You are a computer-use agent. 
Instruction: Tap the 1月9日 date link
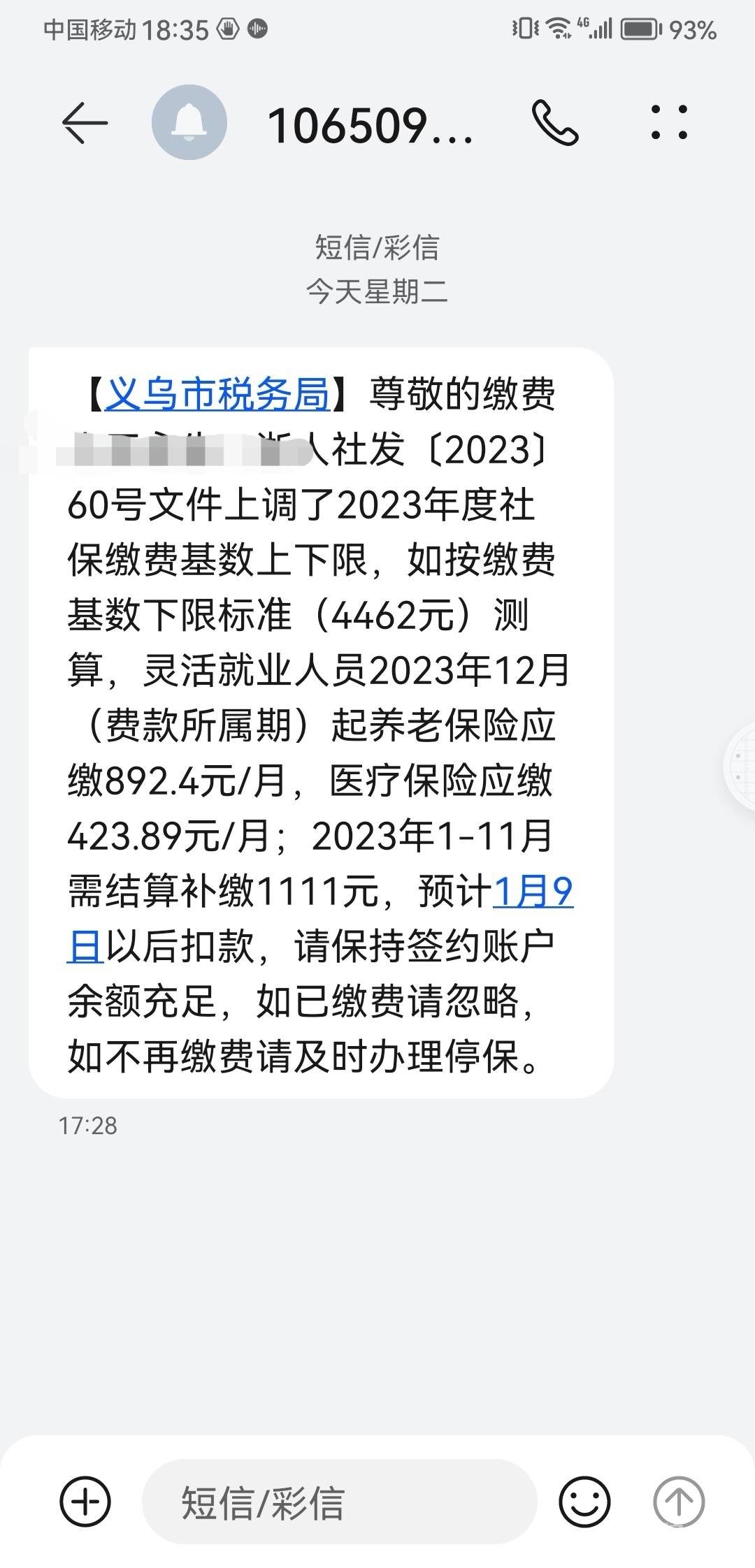tap(533, 892)
